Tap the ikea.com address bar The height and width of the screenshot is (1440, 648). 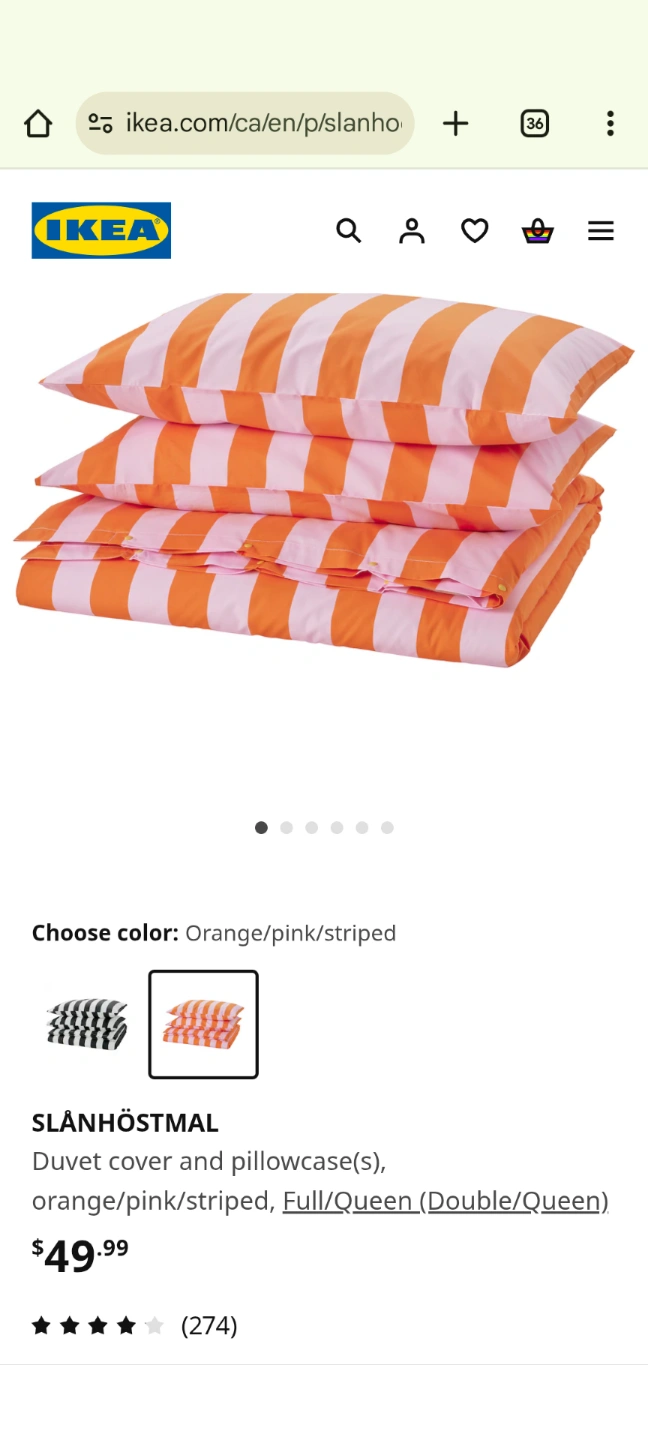coord(245,123)
